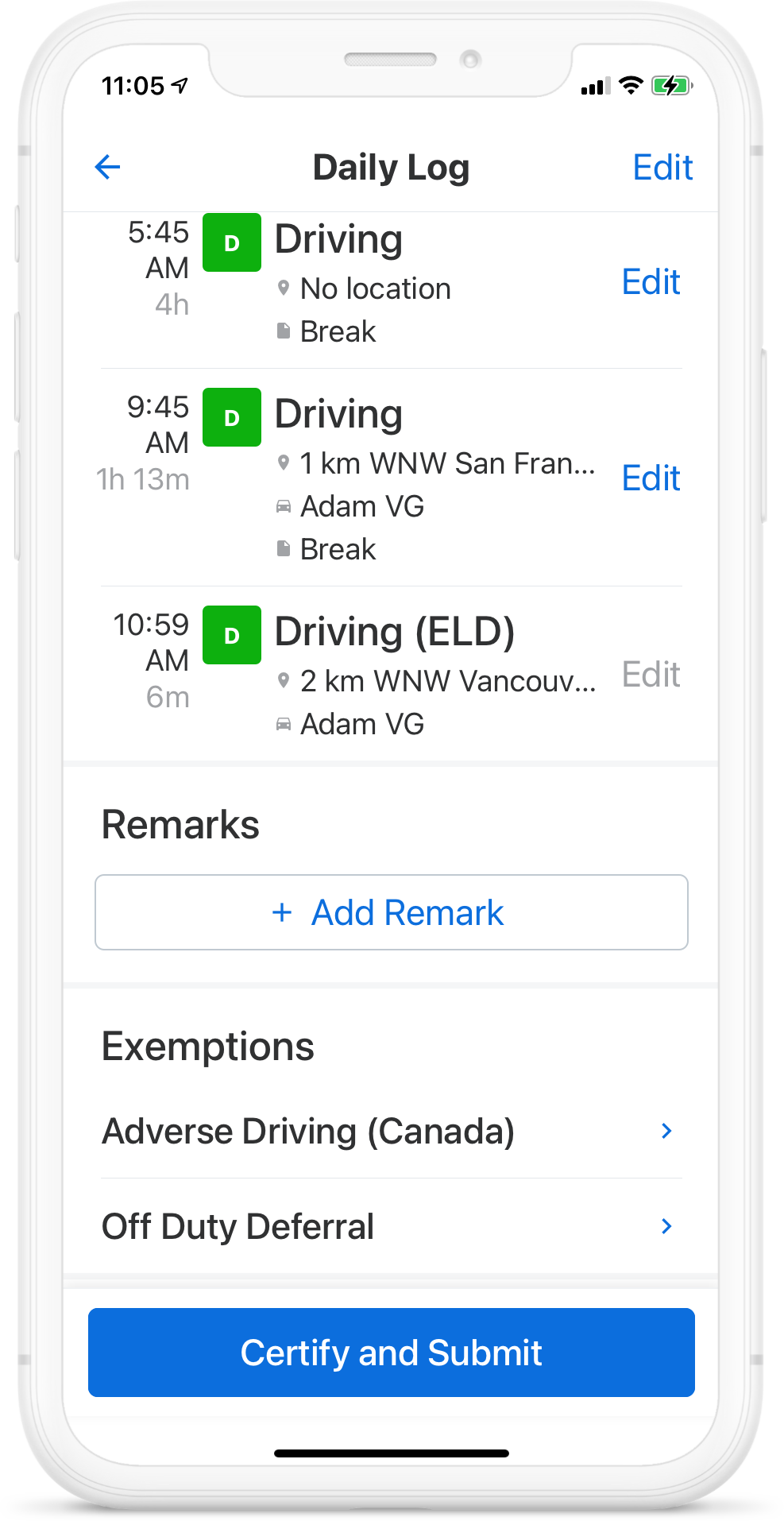This screenshot has width=784, height=1521.
Task: Expand the Off Duty Deferral exemption
Action: 391,1226
